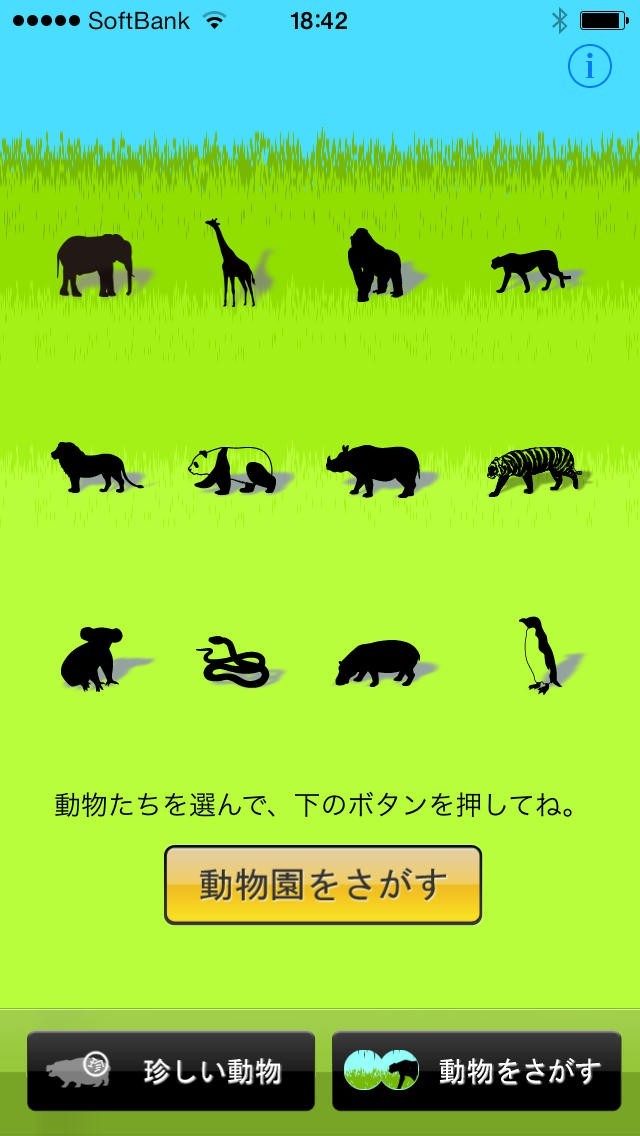Pick the rhinoceros silhouette
The image size is (640, 1136).
click(373, 470)
